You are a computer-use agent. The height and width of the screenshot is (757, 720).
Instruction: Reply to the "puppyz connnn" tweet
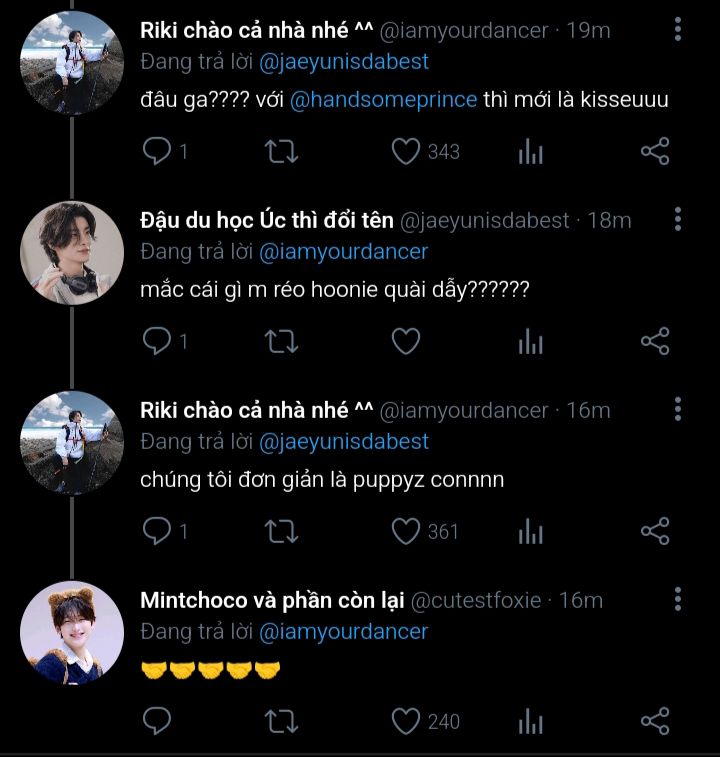(x=157, y=532)
